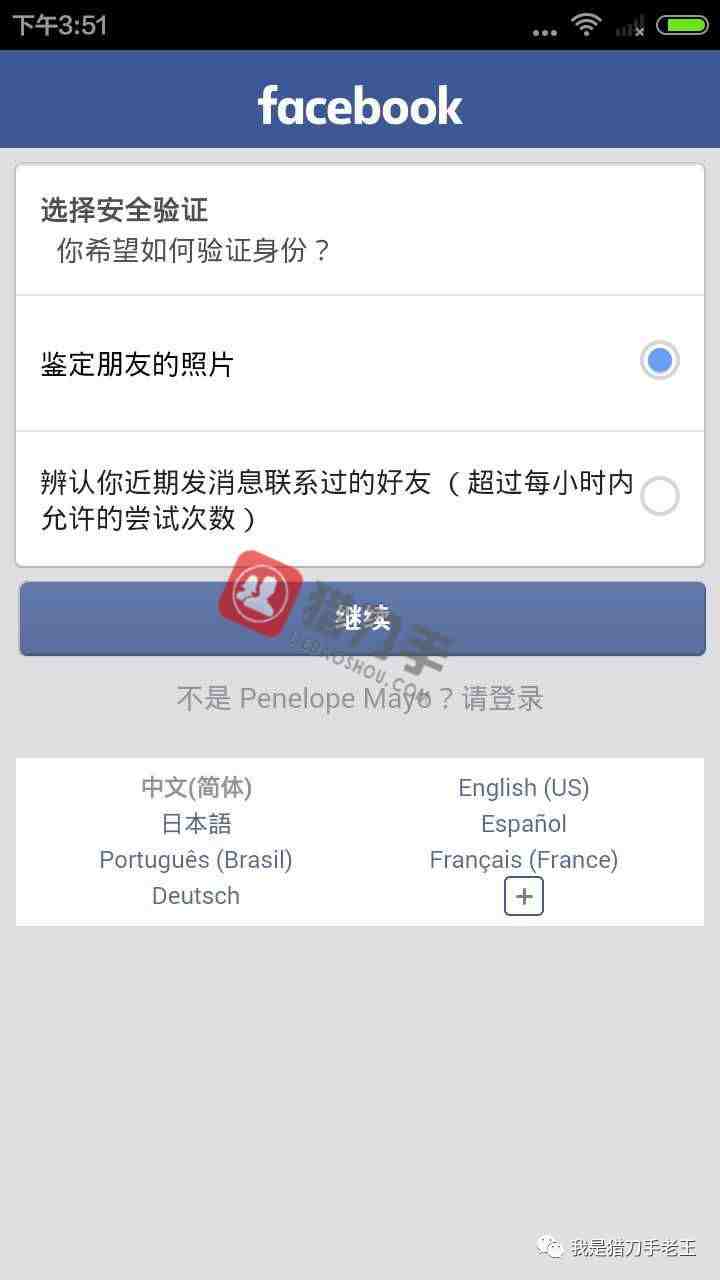Select Français (France) language

(523, 860)
